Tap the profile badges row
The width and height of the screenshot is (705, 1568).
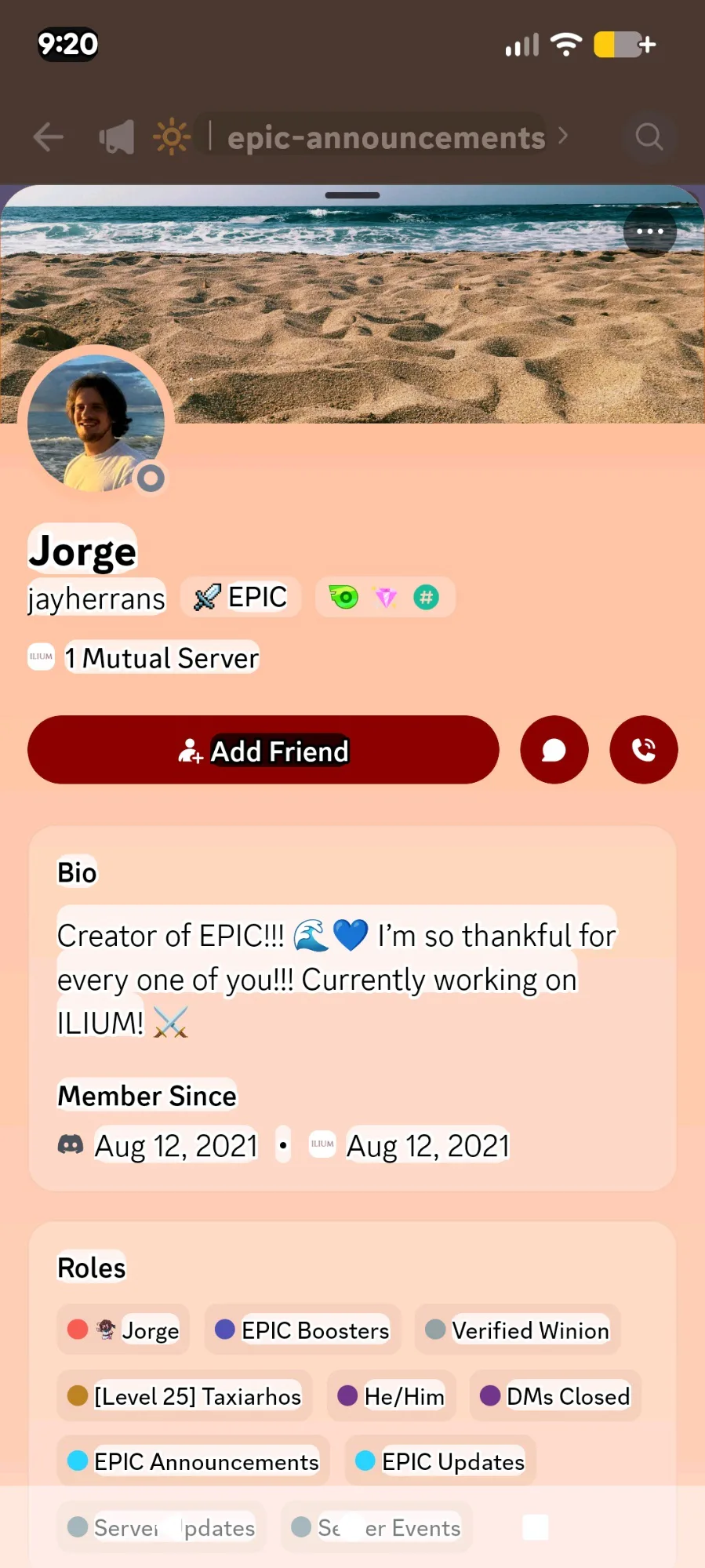point(384,598)
